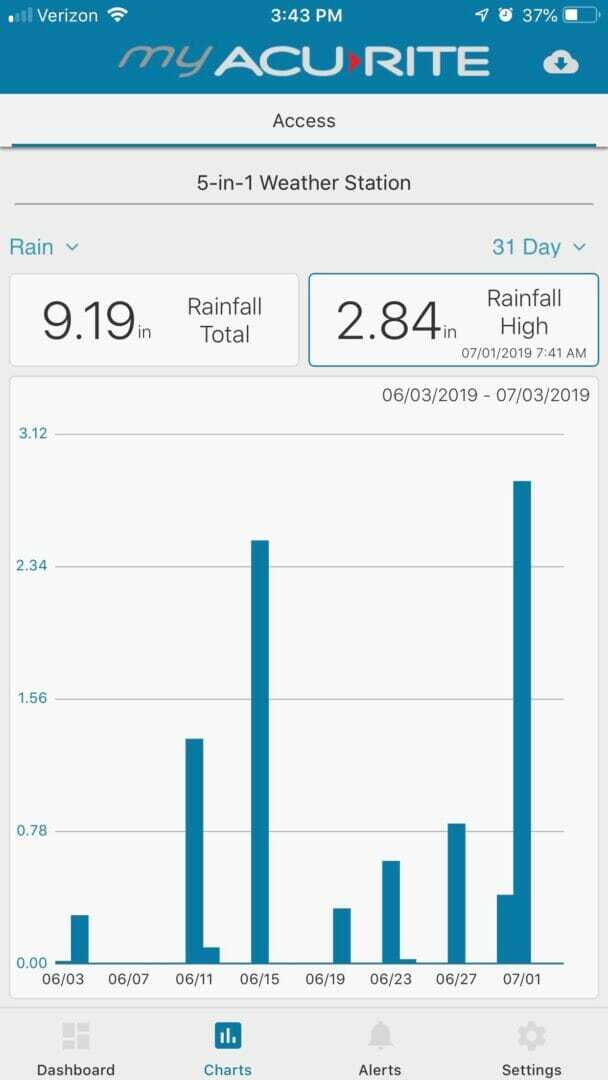Open the Rain measurement dropdown

coord(44,247)
